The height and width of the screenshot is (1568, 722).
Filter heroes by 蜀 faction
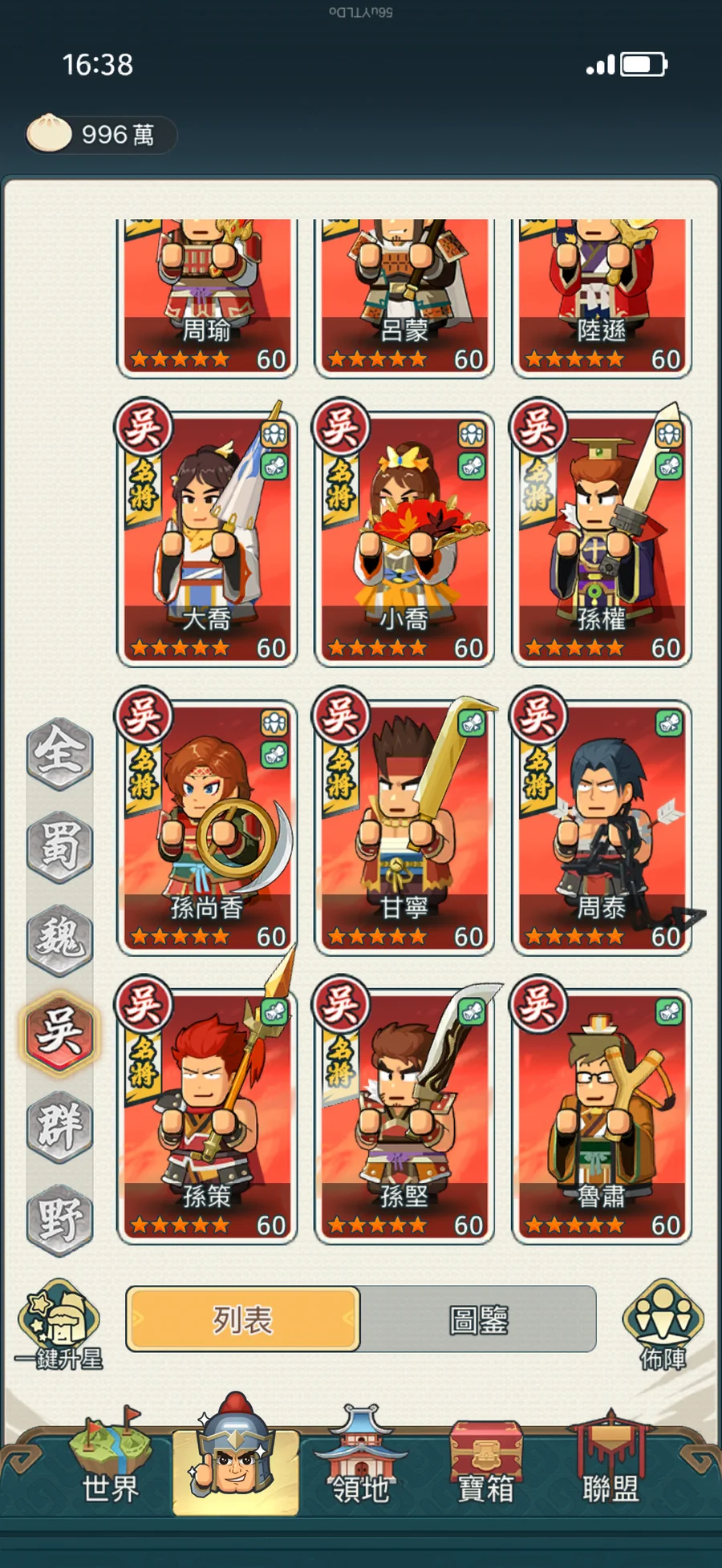coord(60,845)
